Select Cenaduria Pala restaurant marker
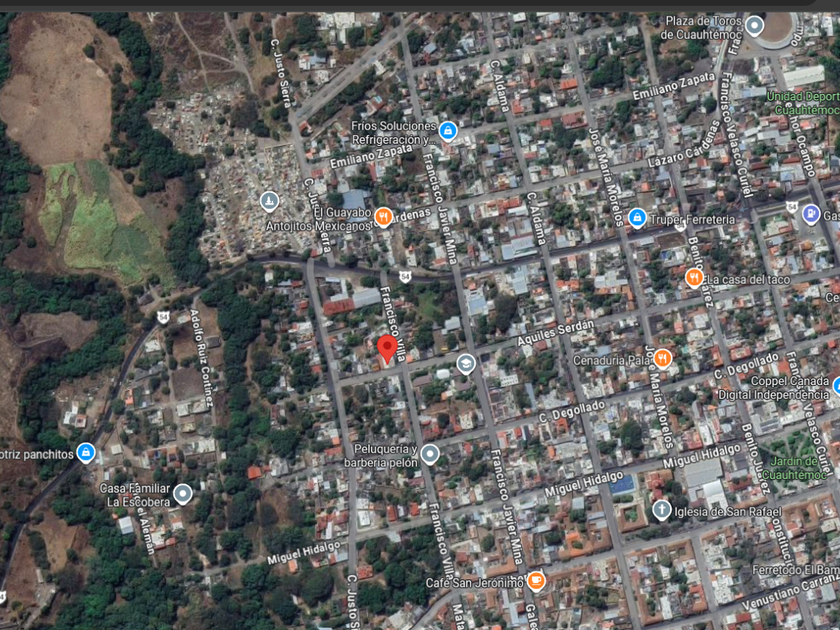The width and height of the screenshot is (840, 630). click(x=663, y=358)
